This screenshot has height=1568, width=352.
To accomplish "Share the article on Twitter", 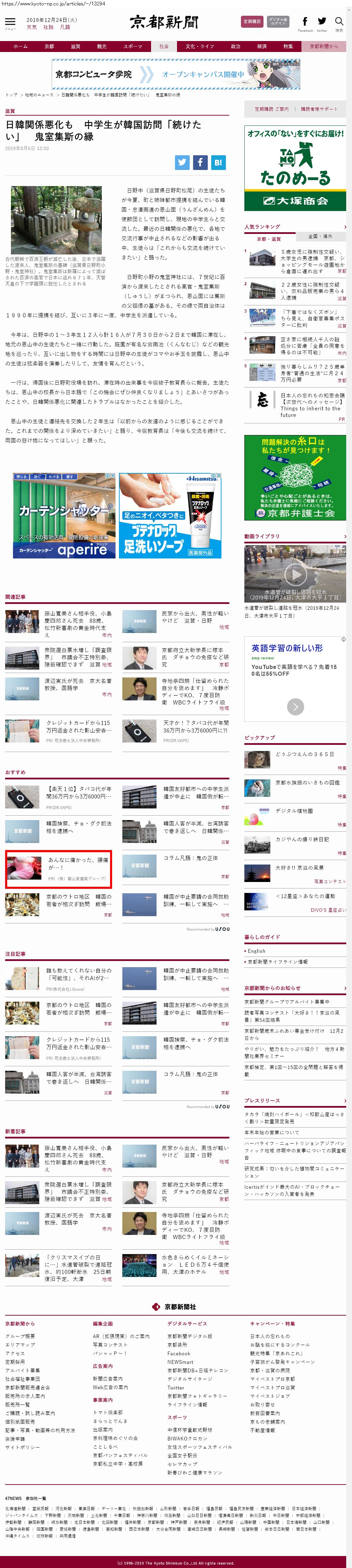I will pyautogui.click(x=182, y=162).
